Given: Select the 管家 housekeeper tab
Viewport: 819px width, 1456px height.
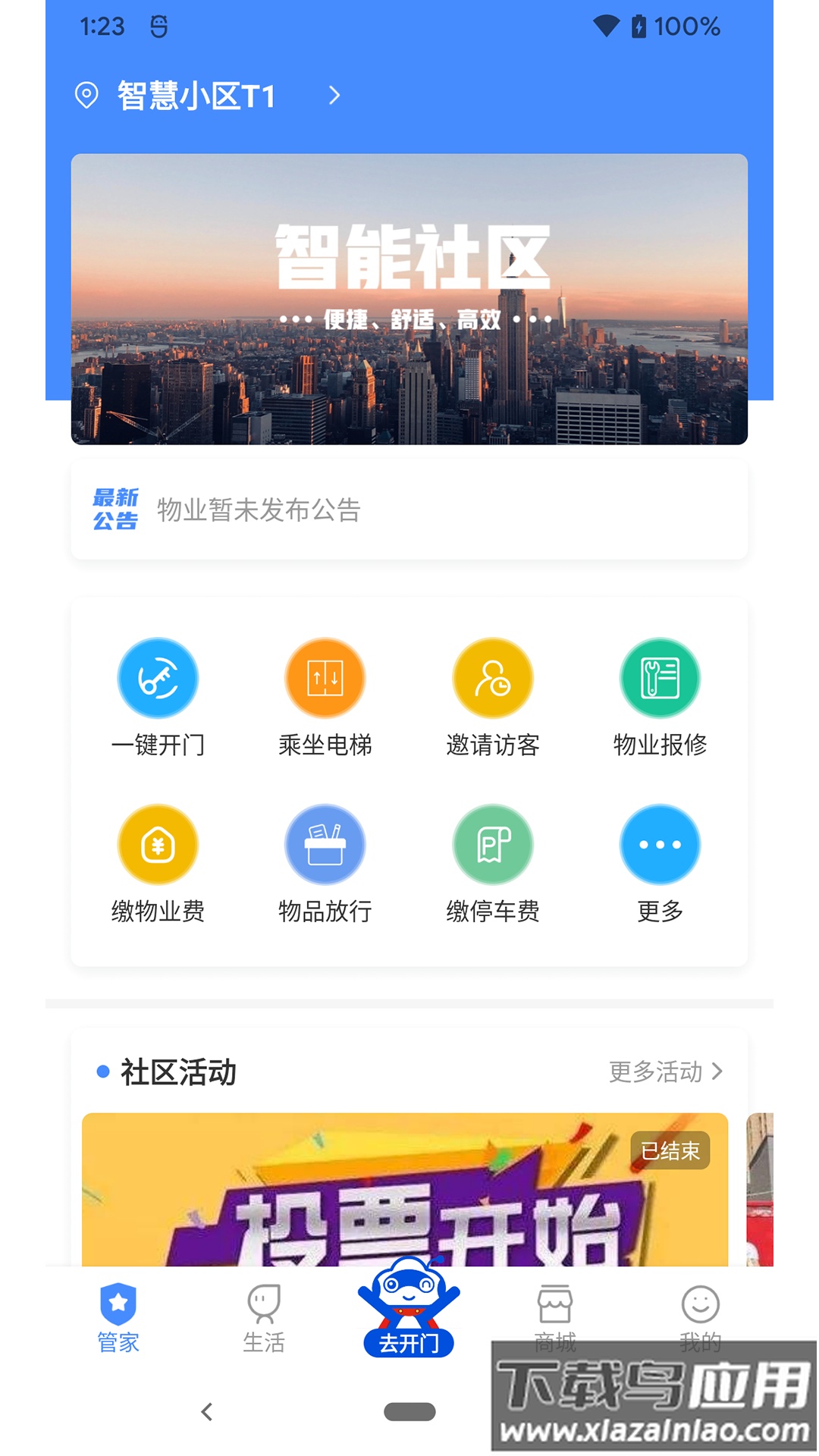Looking at the screenshot, I should pos(118,1319).
